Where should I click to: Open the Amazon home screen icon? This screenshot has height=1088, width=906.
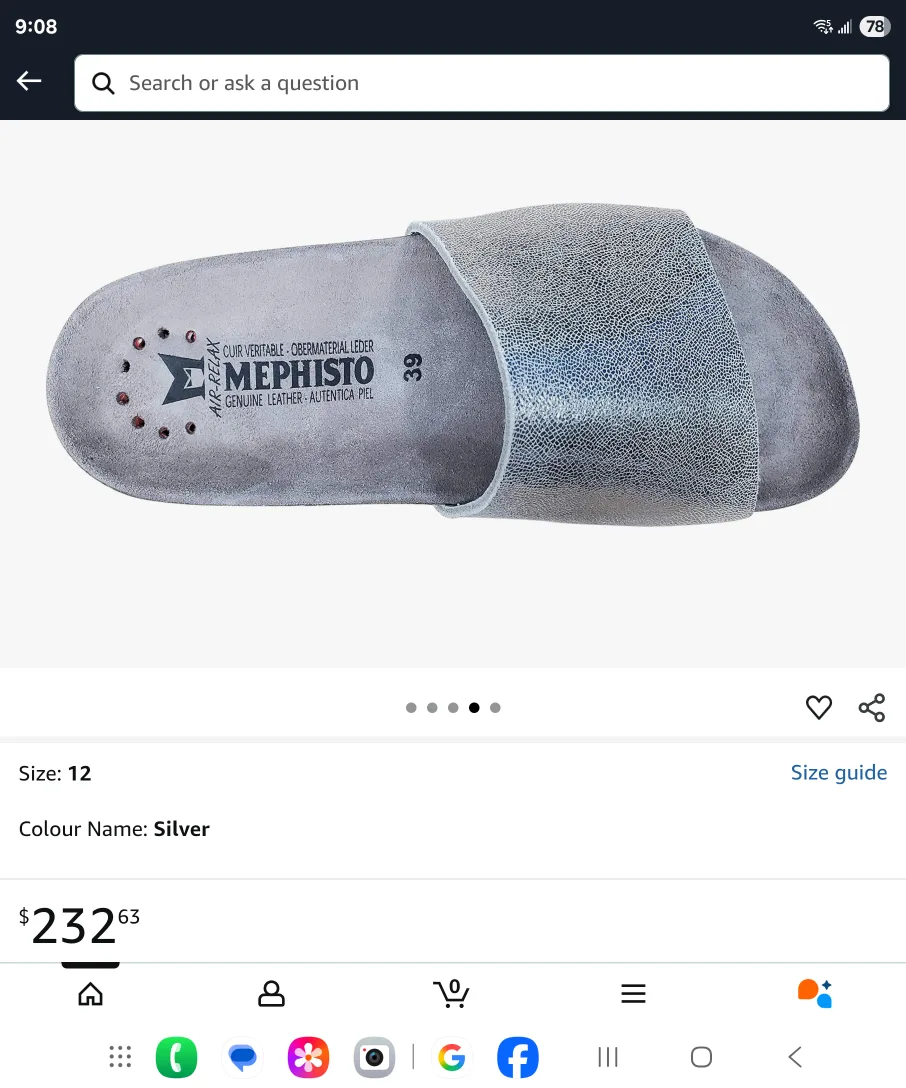(90, 993)
